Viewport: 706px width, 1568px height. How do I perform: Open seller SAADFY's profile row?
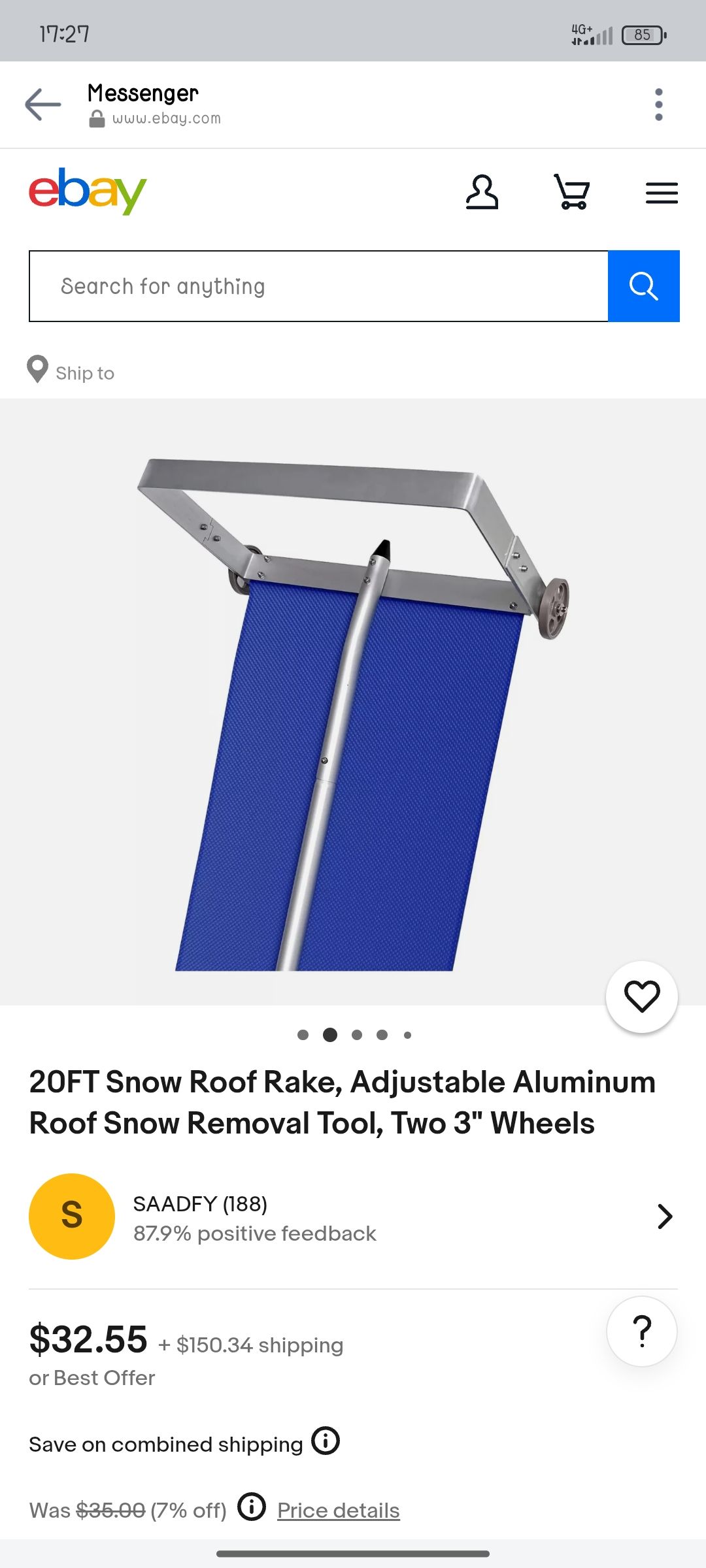click(353, 1217)
